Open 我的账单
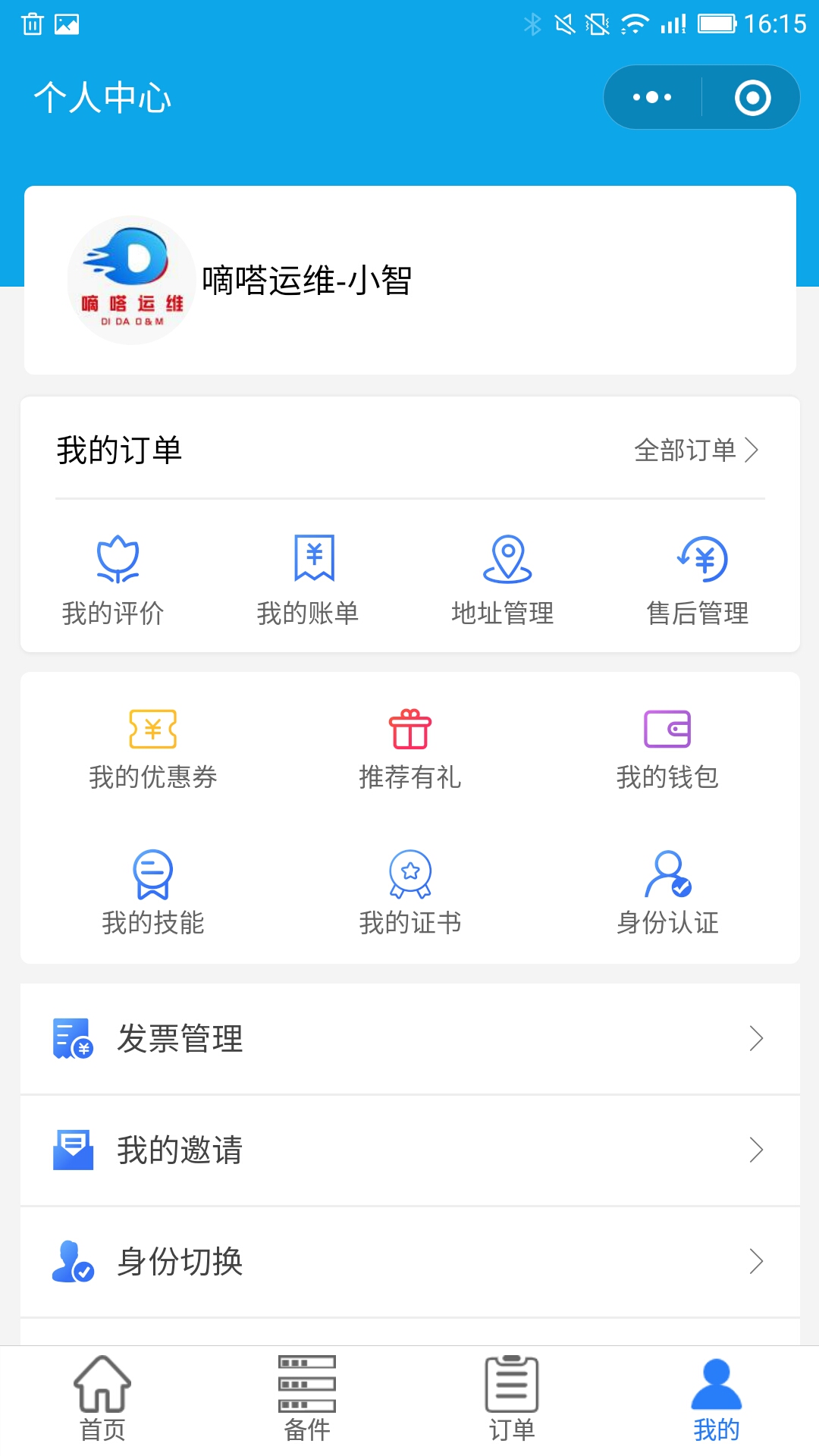The width and height of the screenshot is (819, 1456). pyautogui.click(x=308, y=580)
